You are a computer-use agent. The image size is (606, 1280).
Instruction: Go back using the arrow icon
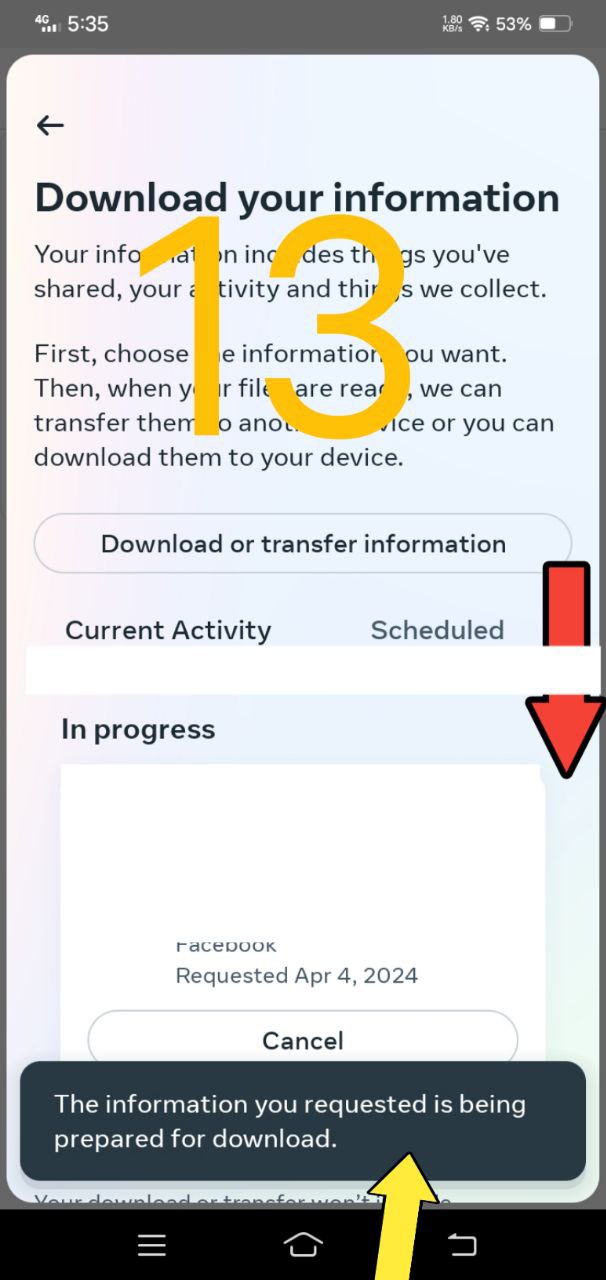(x=50, y=125)
